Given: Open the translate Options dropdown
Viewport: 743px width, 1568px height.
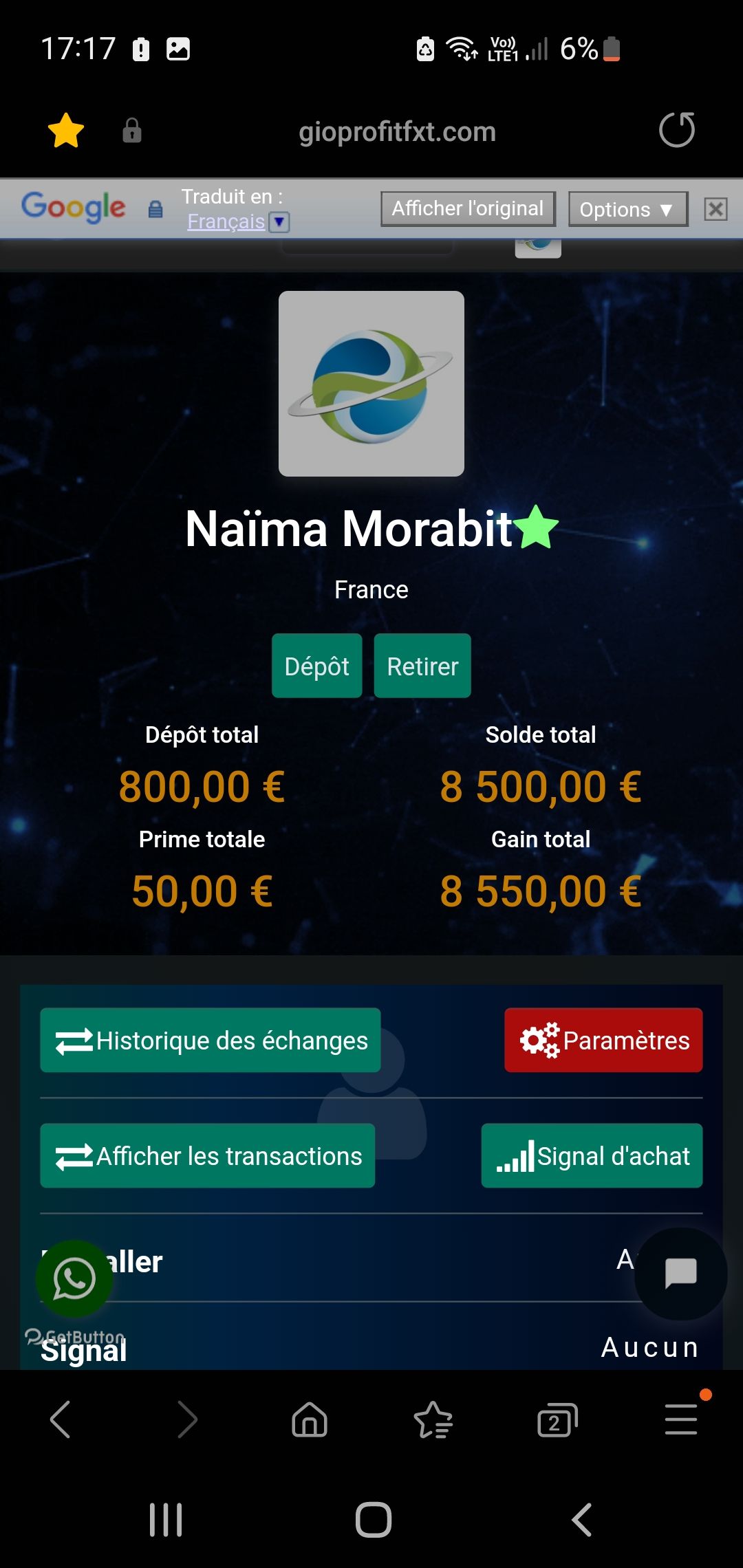Looking at the screenshot, I should click(x=627, y=209).
